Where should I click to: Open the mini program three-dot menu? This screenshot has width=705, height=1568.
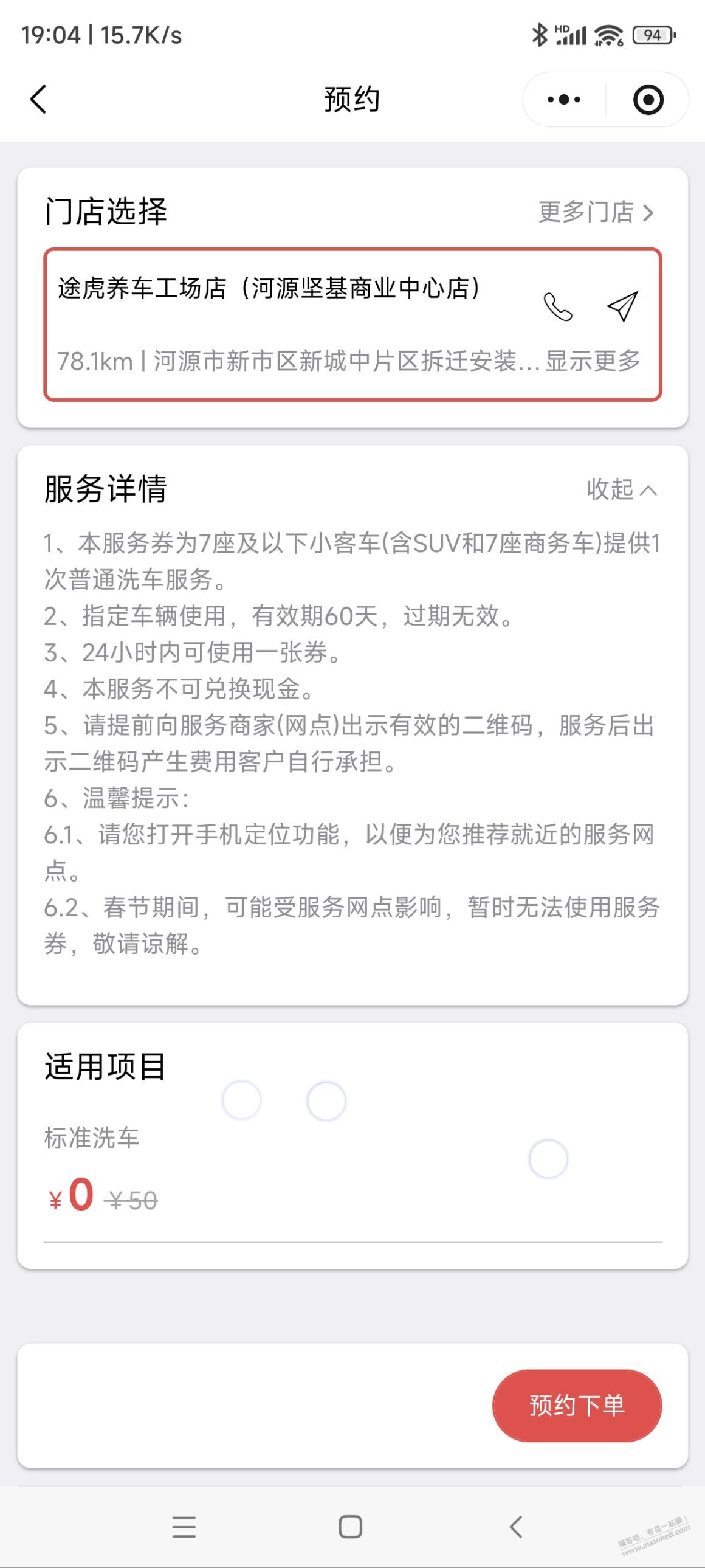tap(564, 99)
